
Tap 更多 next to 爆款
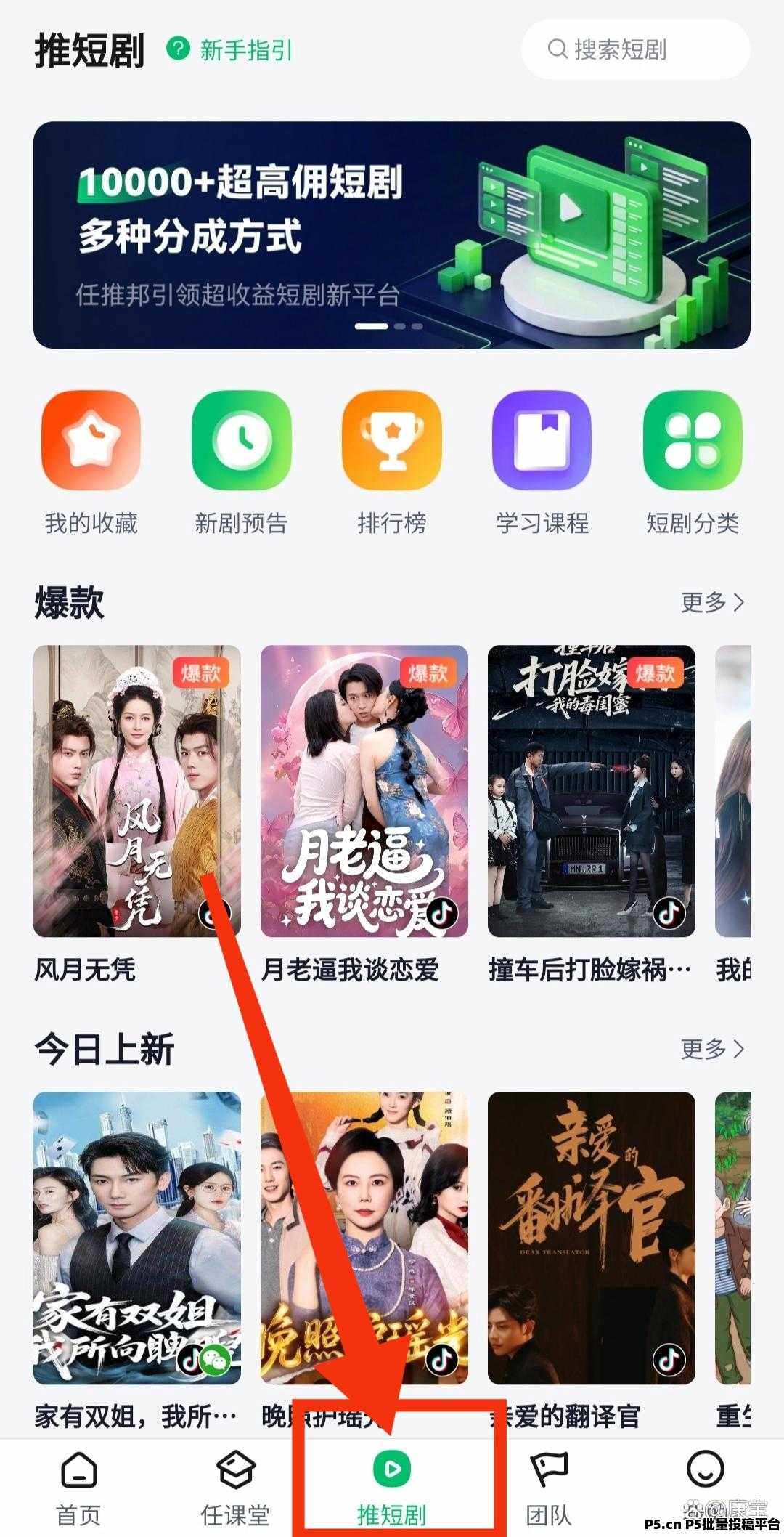[x=712, y=602]
